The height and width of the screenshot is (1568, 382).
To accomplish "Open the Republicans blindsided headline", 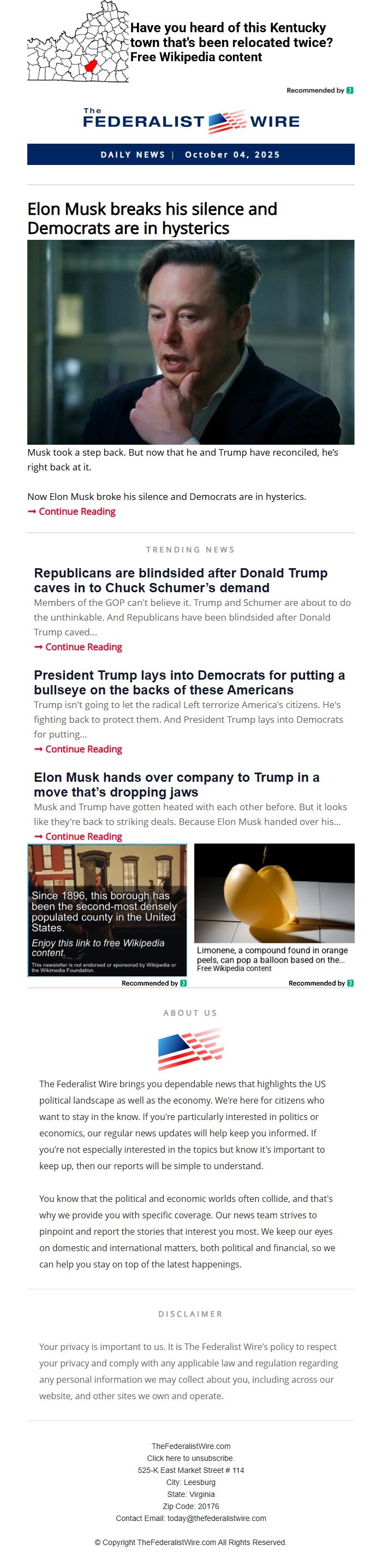I will click(x=181, y=580).
